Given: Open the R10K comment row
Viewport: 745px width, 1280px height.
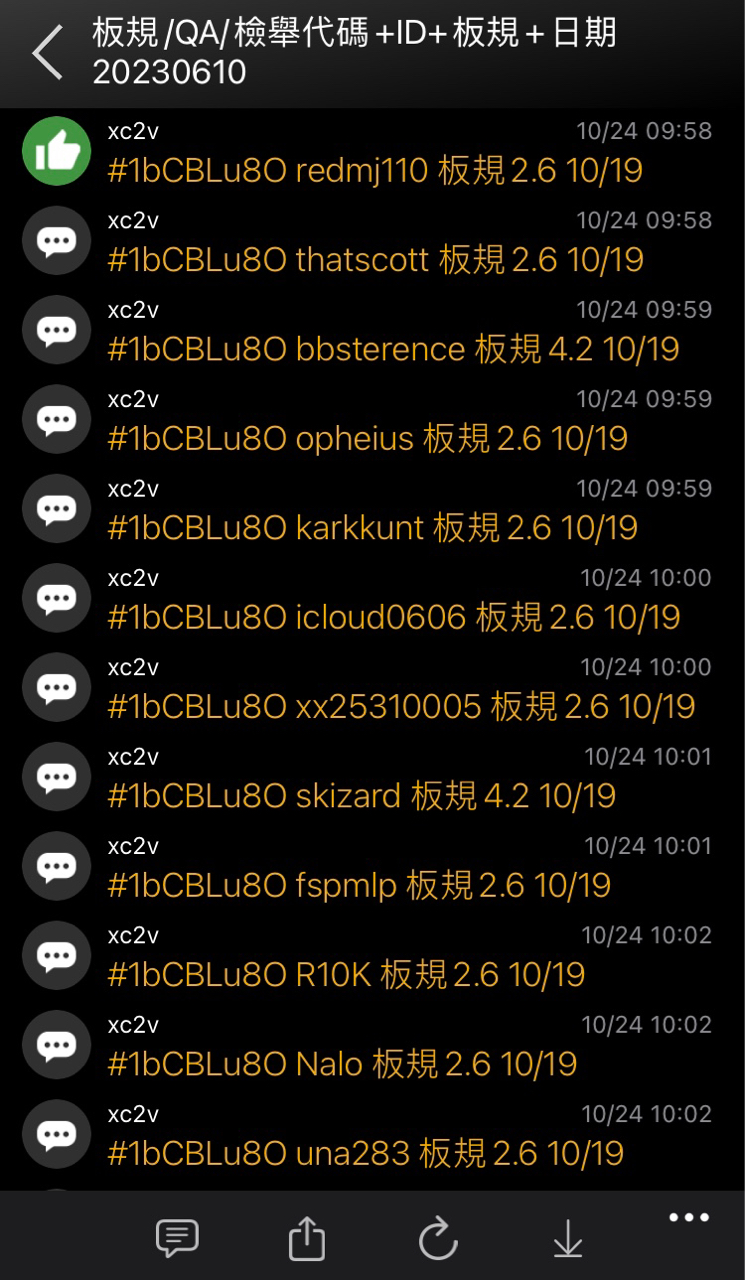Looking at the screenshot, I should [372, 956].
